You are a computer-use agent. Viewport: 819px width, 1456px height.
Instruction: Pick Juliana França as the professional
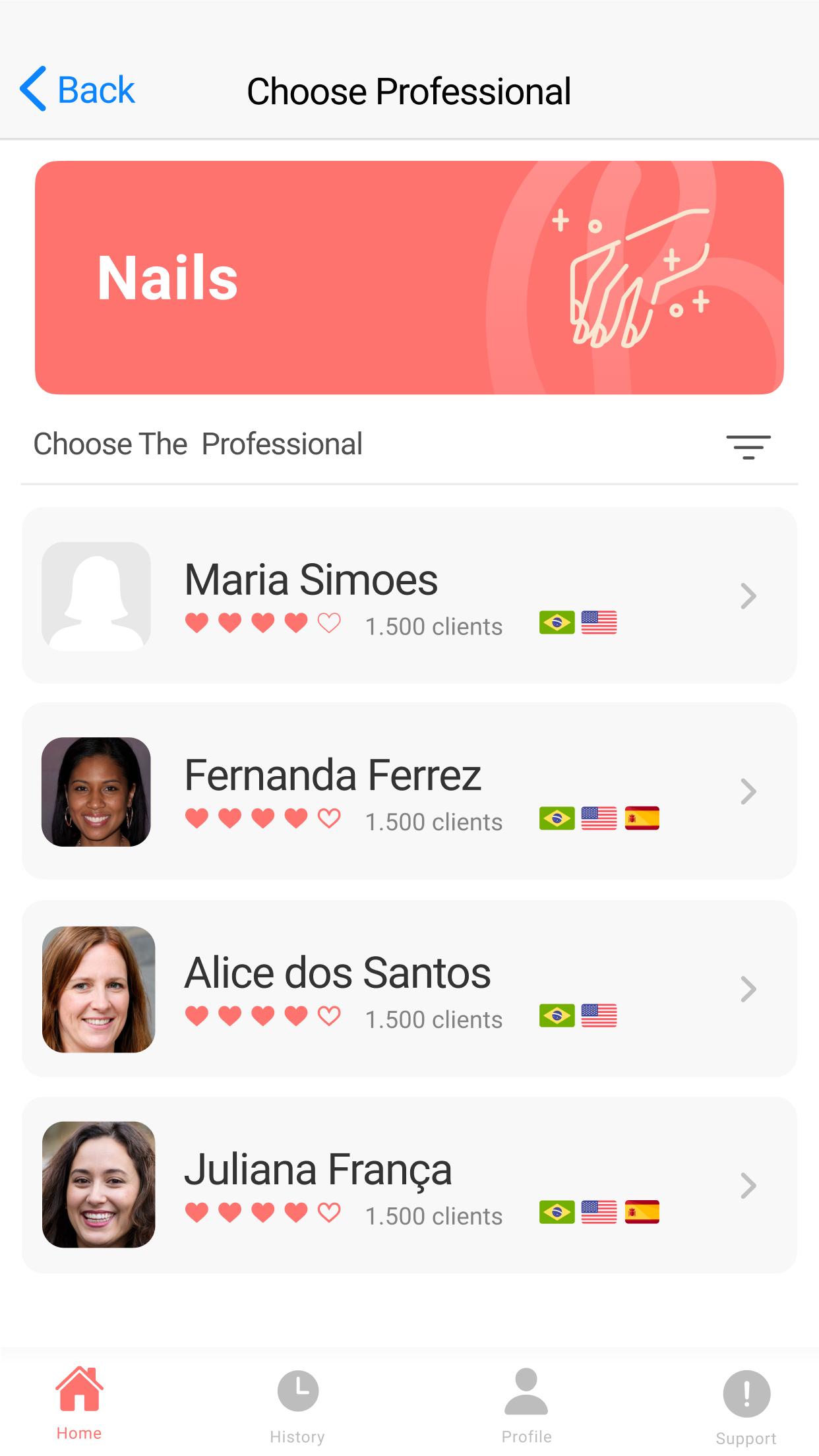[x=409, y=1185]
